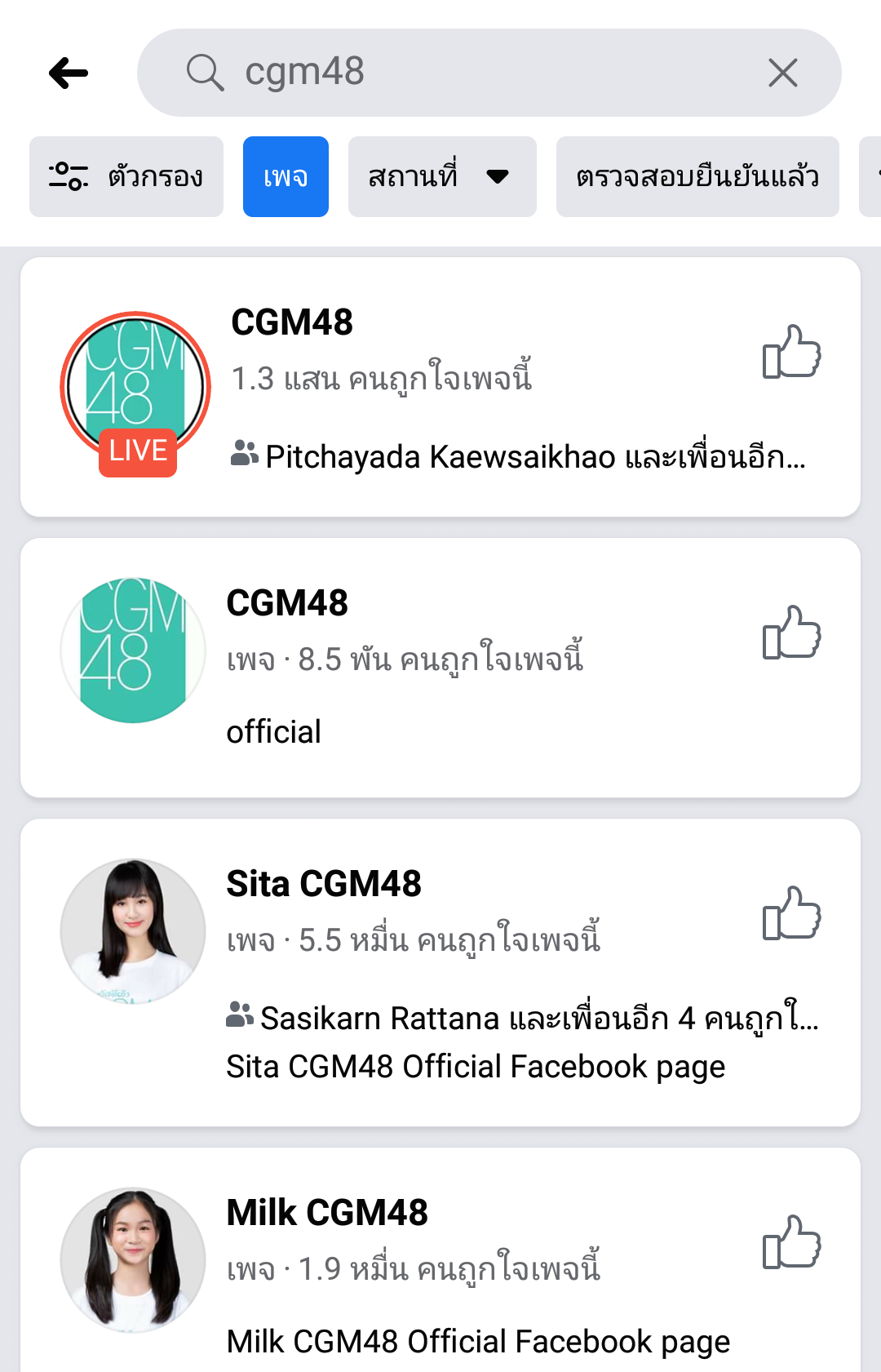Open Milk CGM48 page
881x1372 pixels.
[x=326, y=1213]
